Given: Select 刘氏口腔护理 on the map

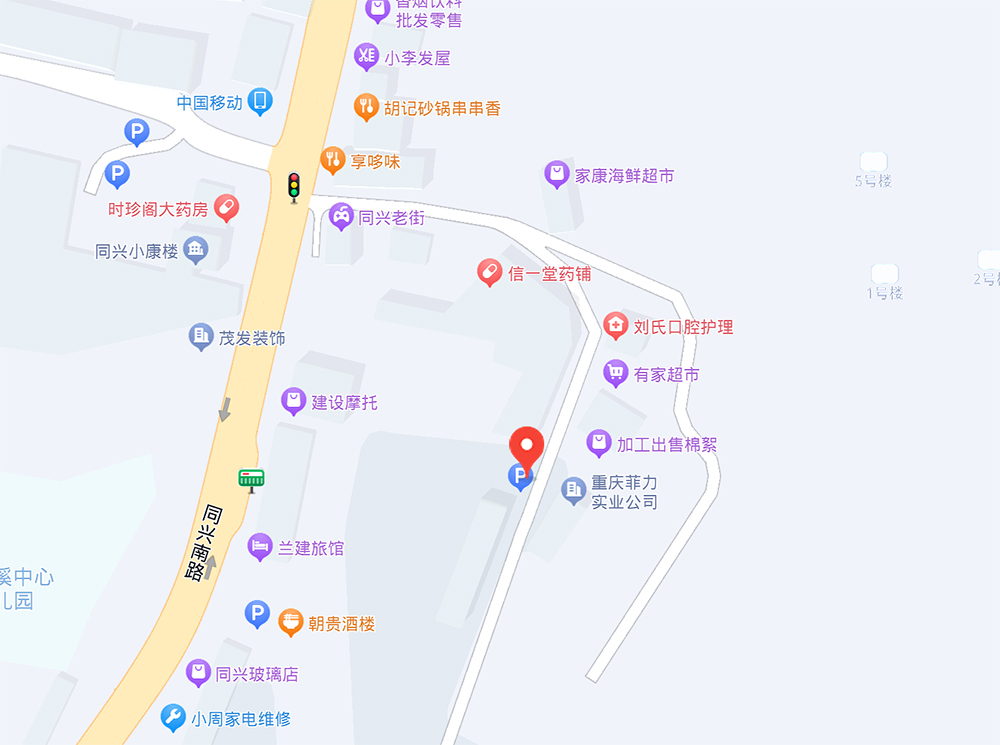Looking at the screenshot, I should [615, 326].
